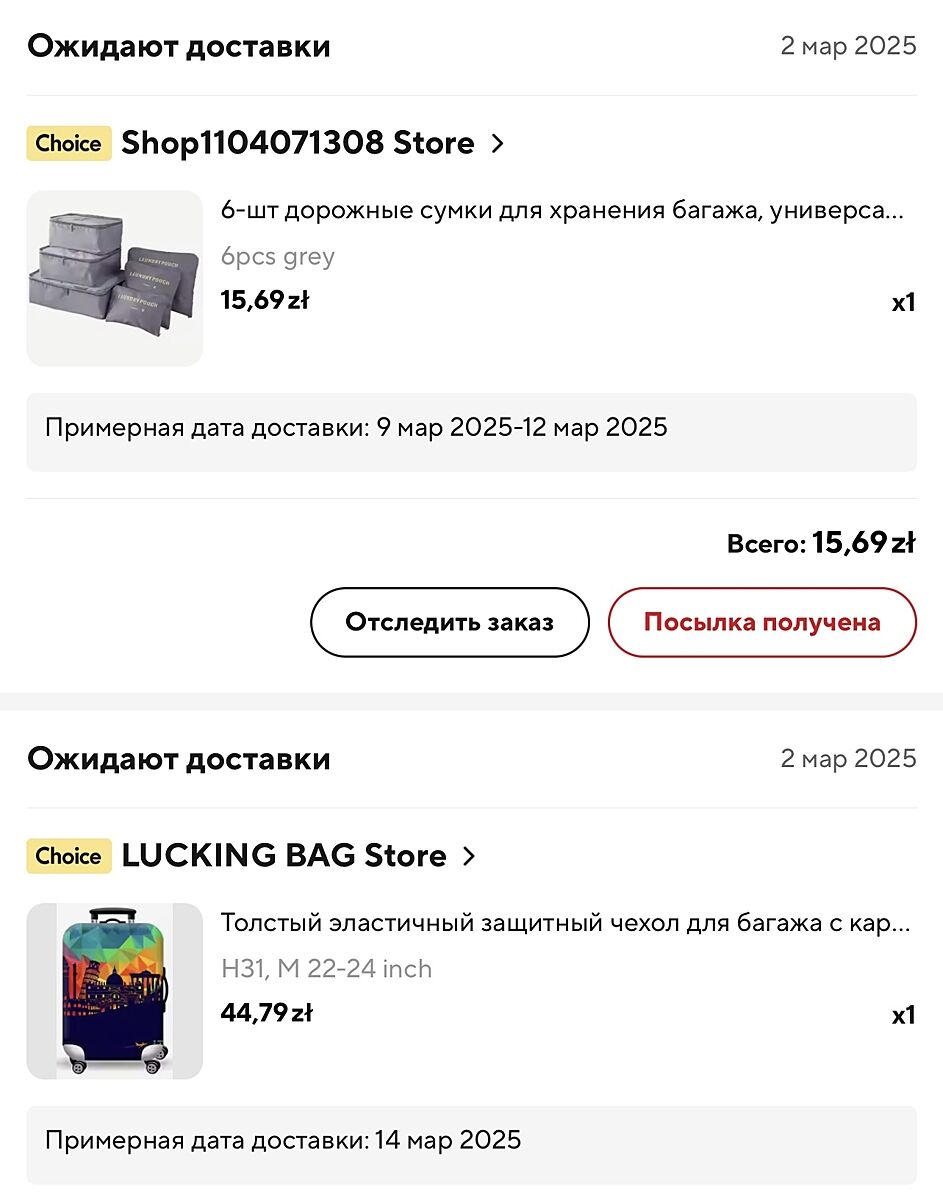Tap the grey travel bags product image
The height and width of the screenshot is (1200, 943).
tap(114, 278)
